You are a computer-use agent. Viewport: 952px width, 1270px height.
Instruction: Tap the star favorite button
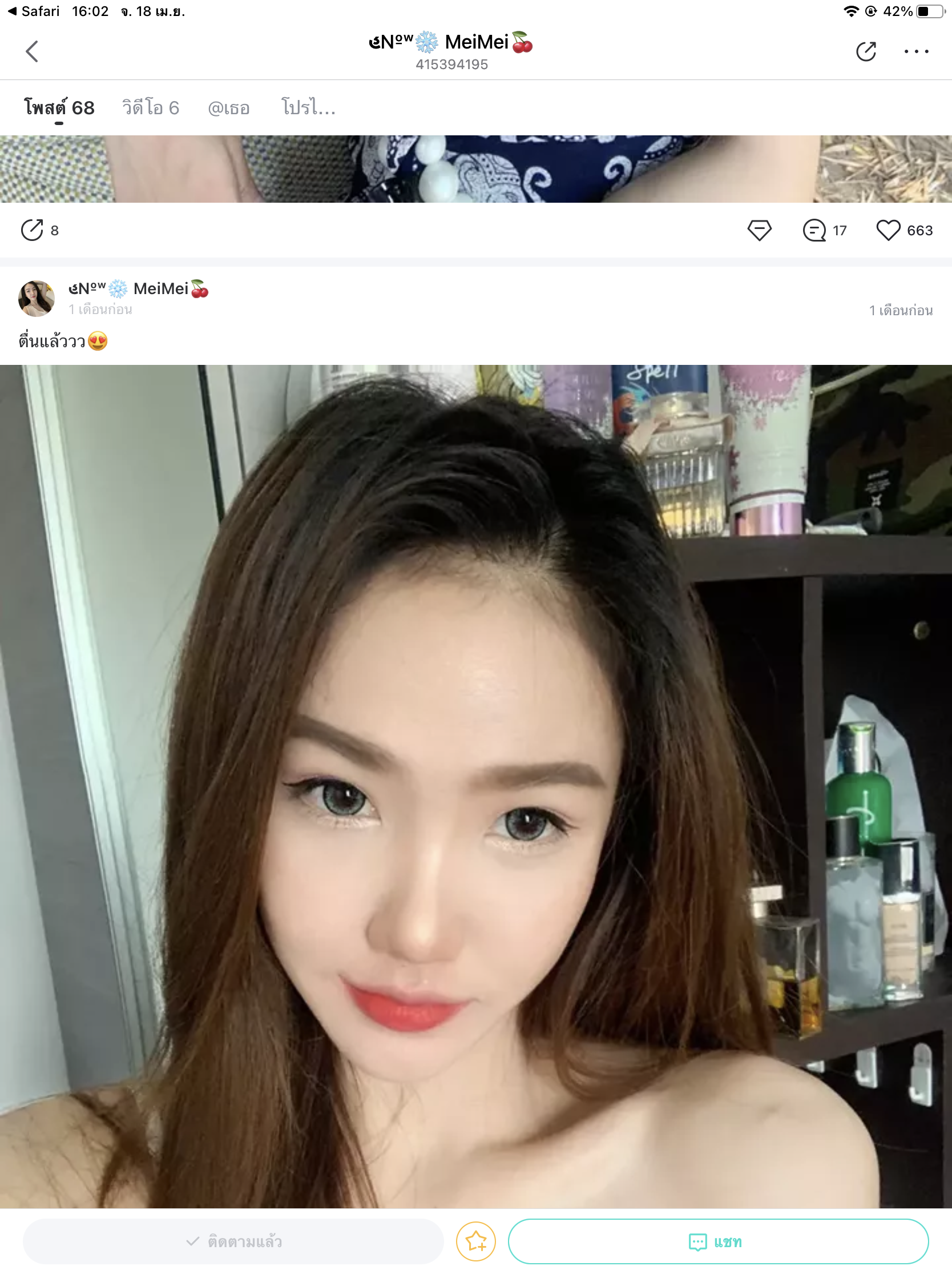[475, 1241]
